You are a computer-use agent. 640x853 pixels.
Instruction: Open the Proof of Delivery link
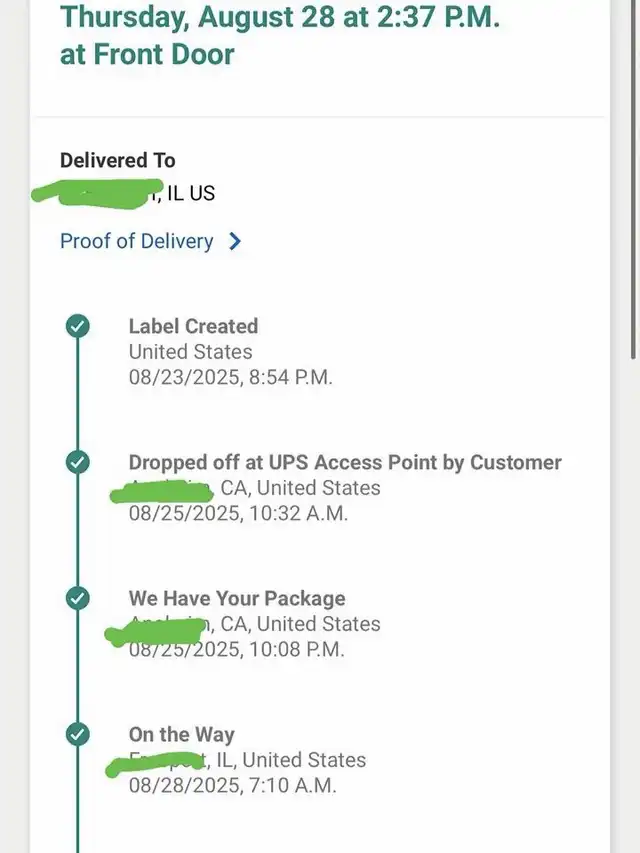(138, 241)
